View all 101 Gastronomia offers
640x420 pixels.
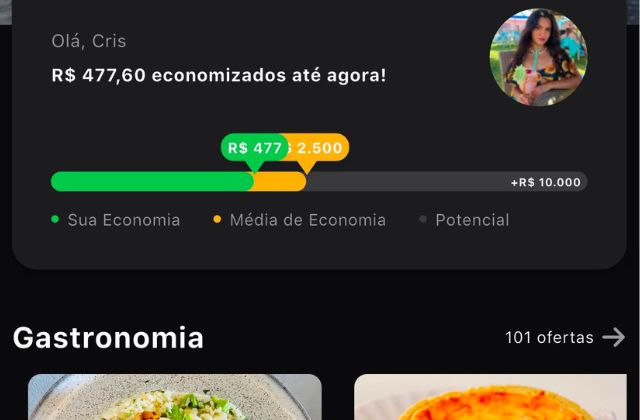pos(565,338)
